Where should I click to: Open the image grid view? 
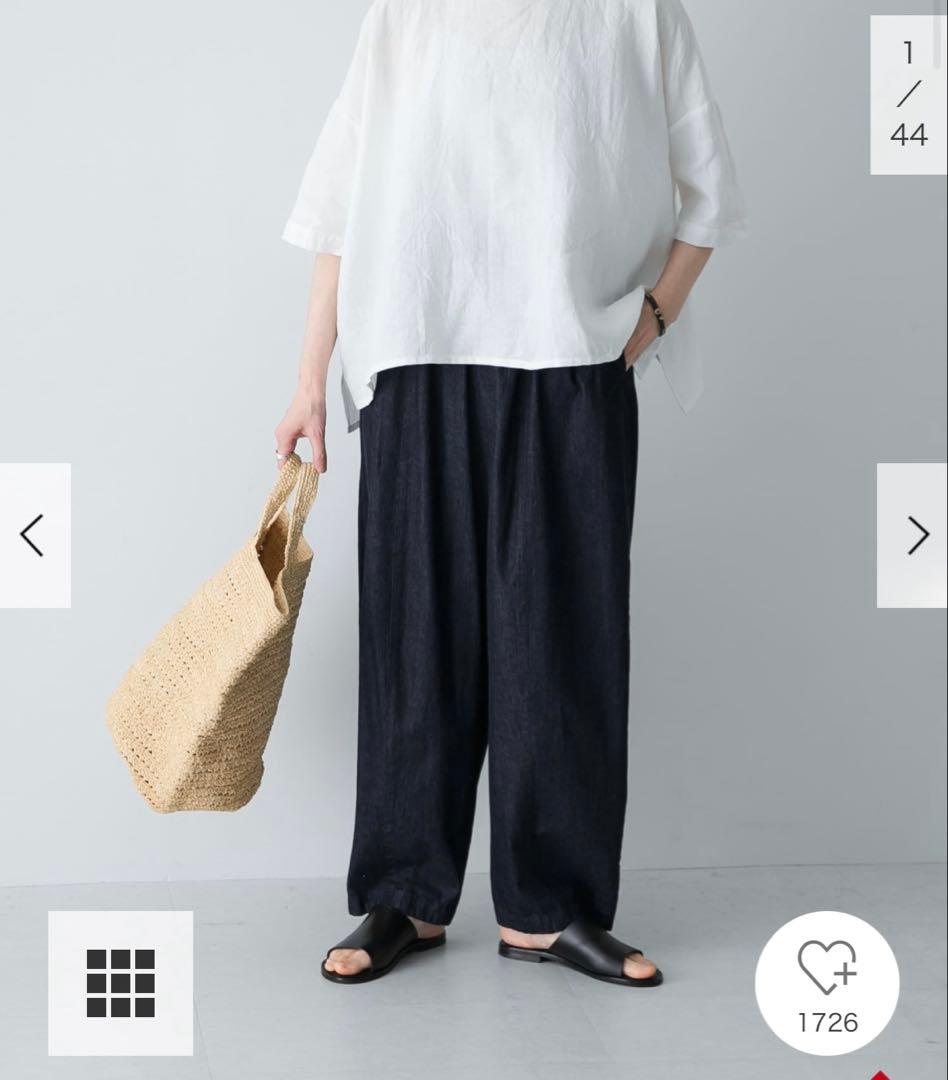120,983
